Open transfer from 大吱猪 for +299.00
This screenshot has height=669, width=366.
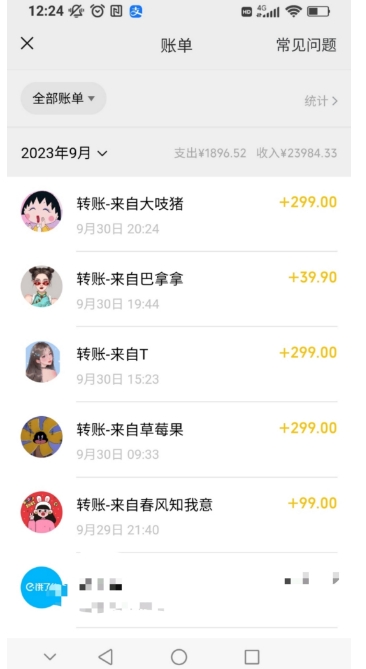click(x=179, y=214)
